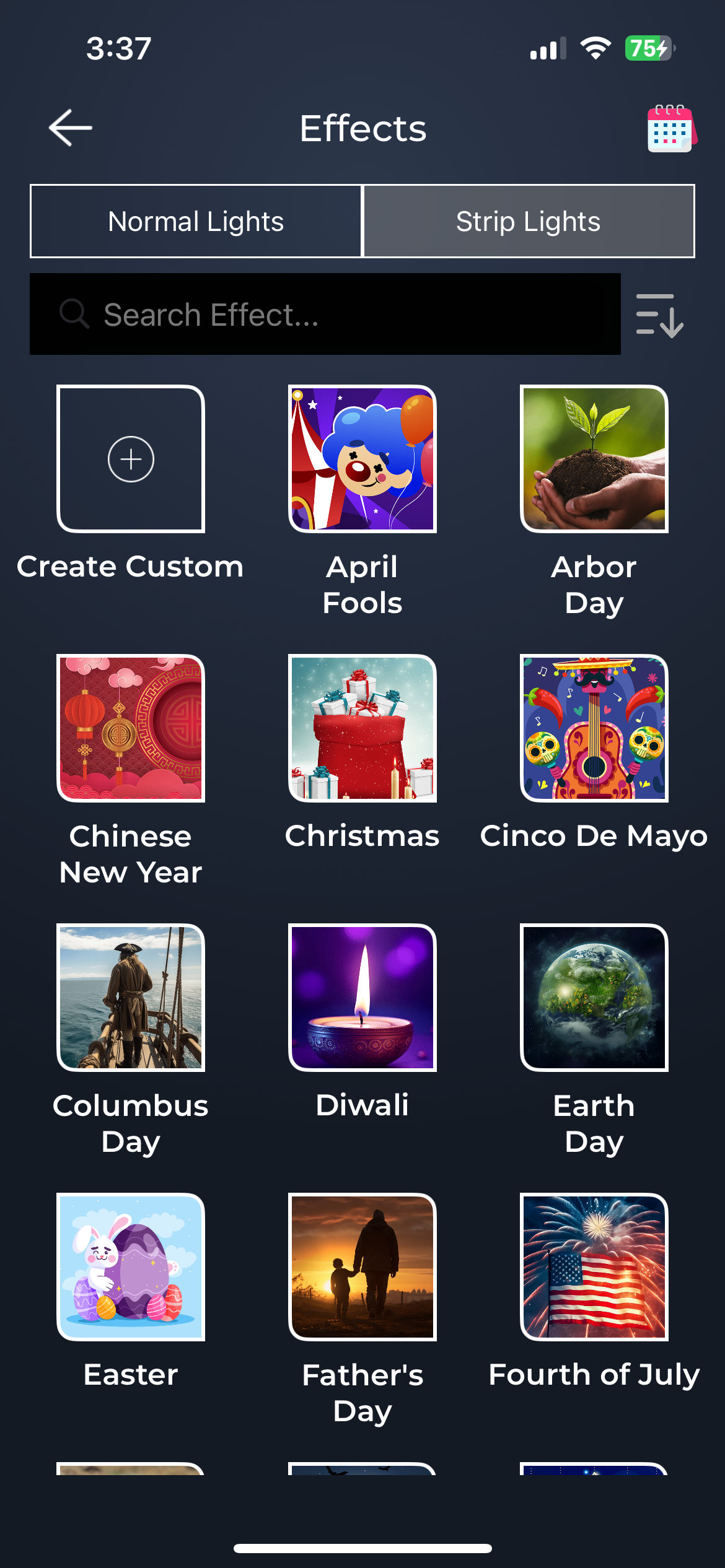Screen dimensions: 725x1568
Task: Pick the Earth Day effect
Action: click(x=594, y=998)
